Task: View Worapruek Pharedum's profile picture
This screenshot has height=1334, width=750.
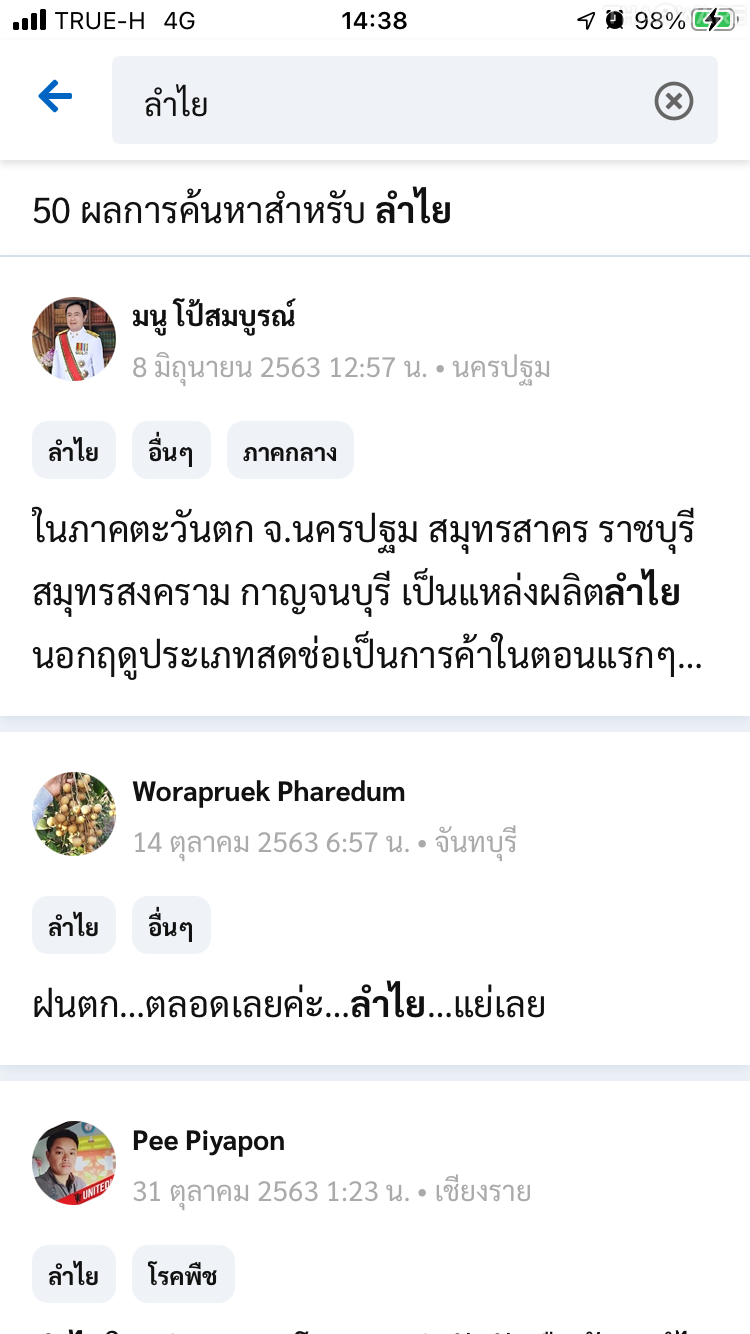Action: [x=74, y=813]
